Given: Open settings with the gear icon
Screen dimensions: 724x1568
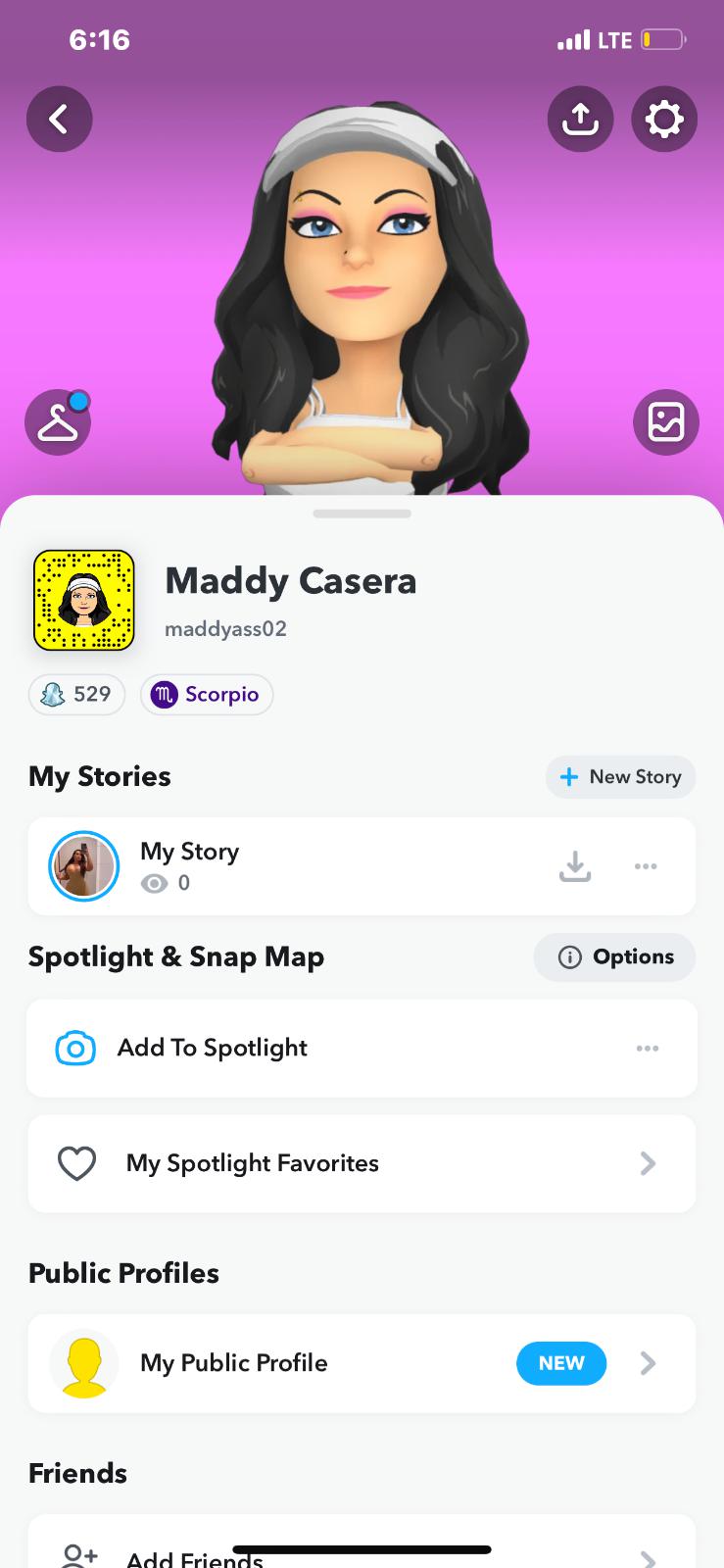Looking at the screenshot, I should 664,120.
